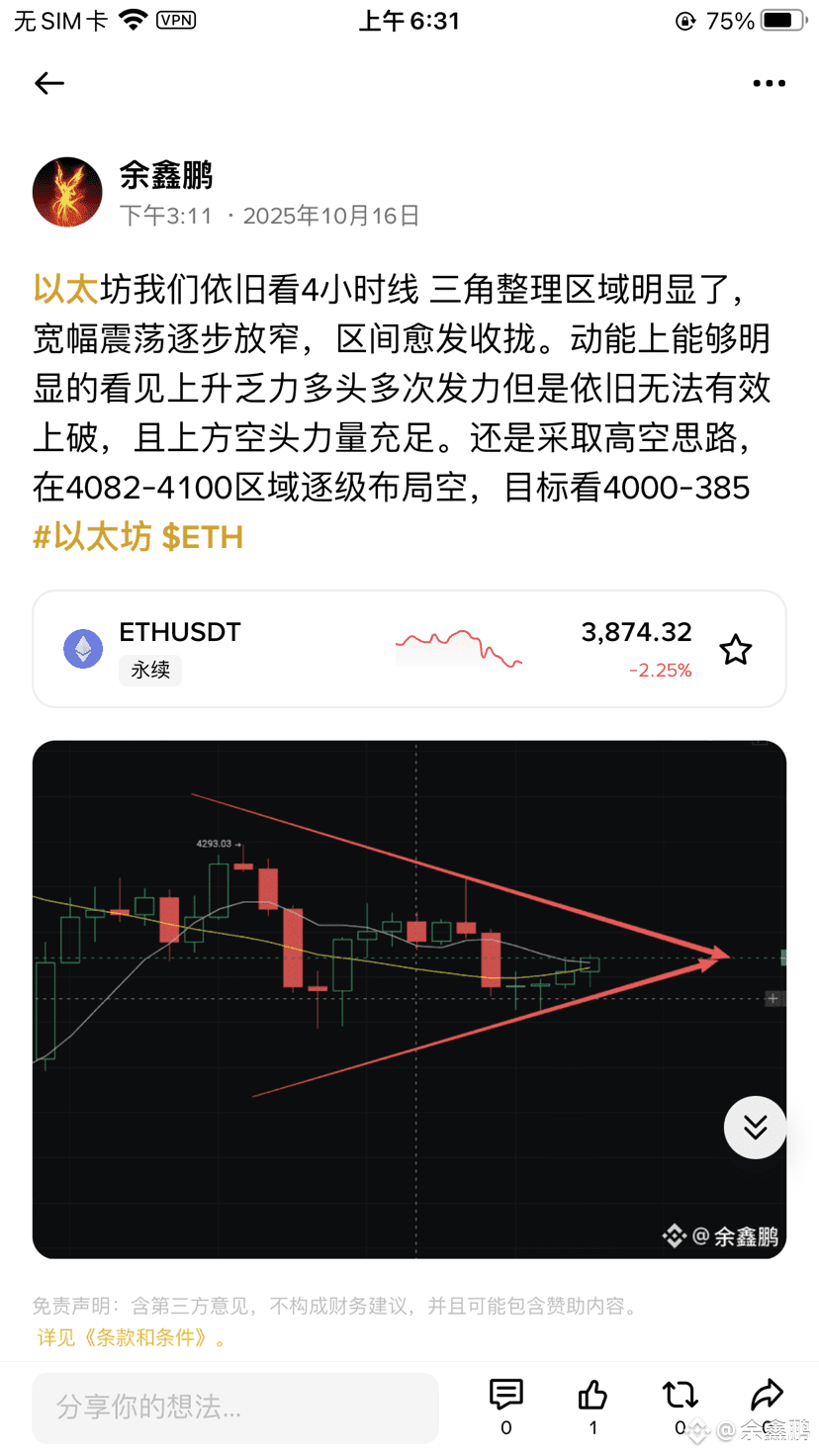Expand the chart using the double-chevron button
The image size is (819, 1456).
point(755,1127)
